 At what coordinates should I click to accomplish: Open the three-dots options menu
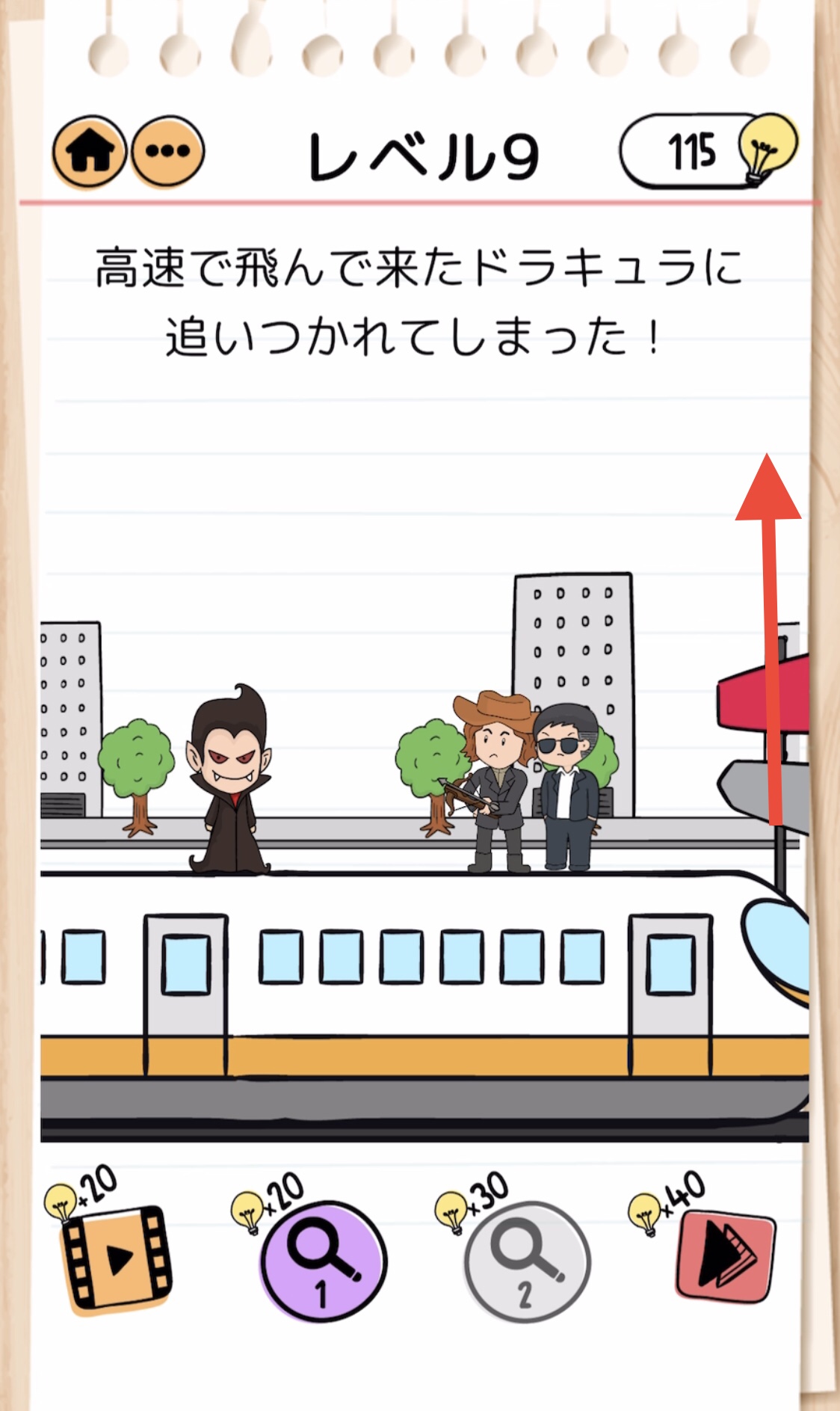(x=167, y=152)
